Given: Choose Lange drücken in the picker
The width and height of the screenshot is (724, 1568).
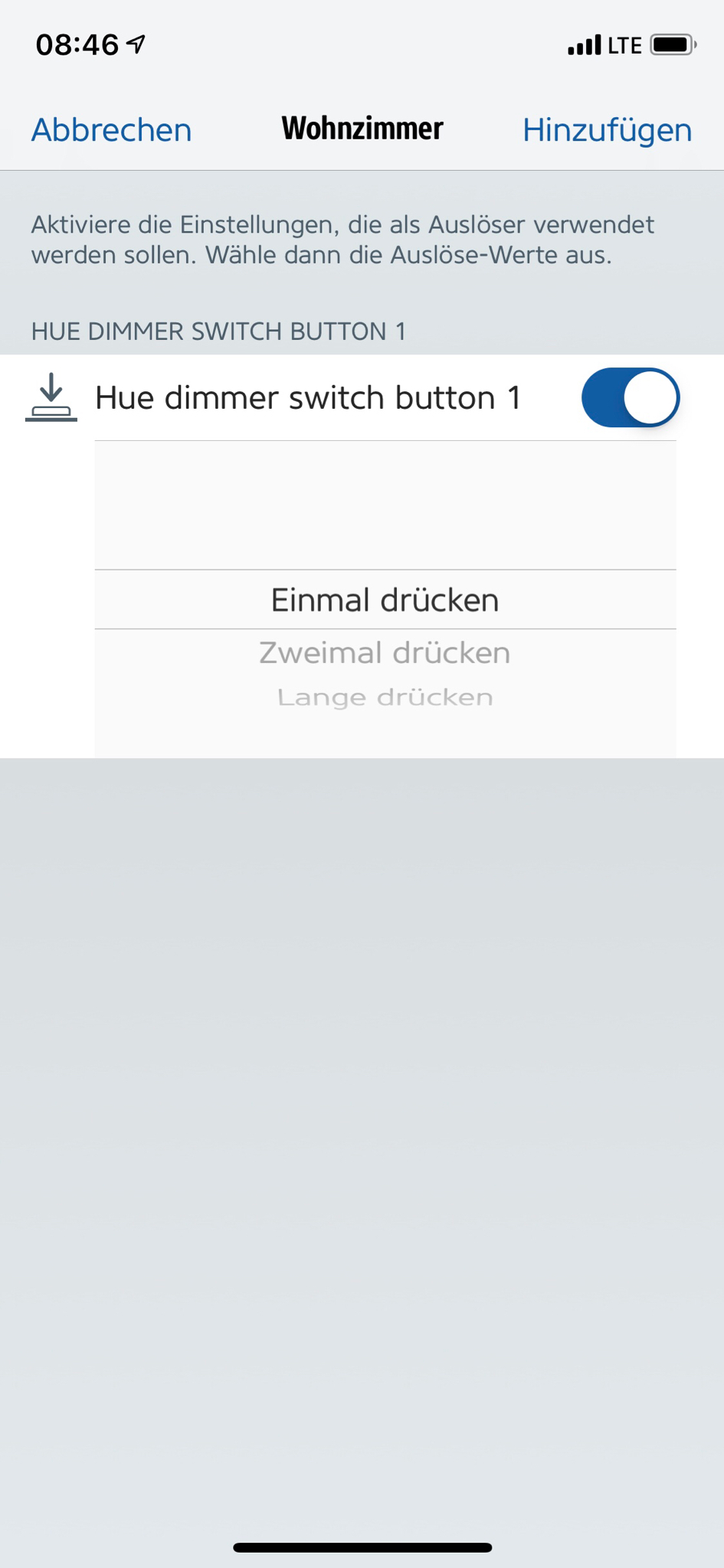Looking at the screenshot, I should [x=385, y=697].
